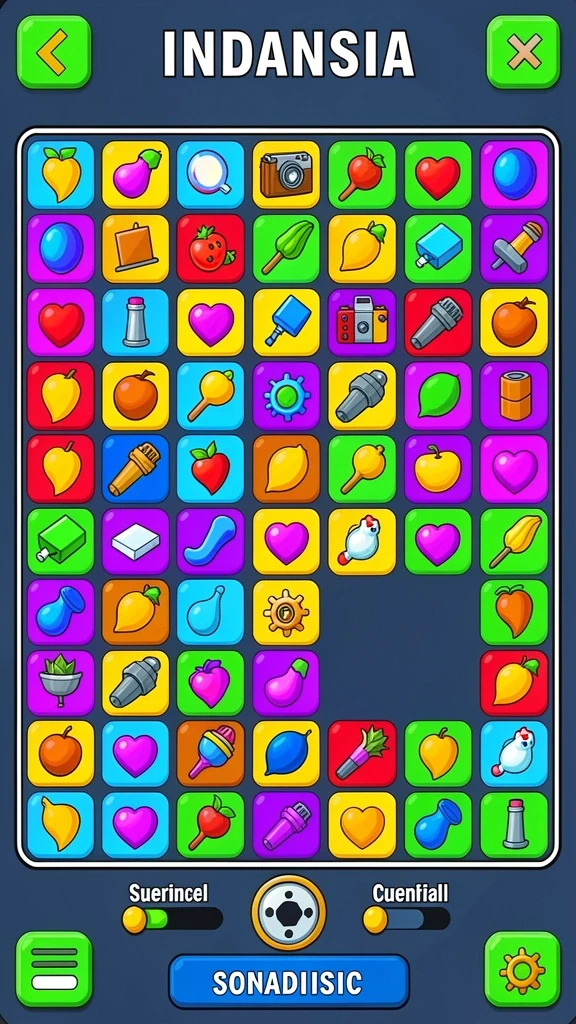Viewport: 576px width, 1024px height.
Task: Select the orange barrel tile on purple
Action: (x=514, y=396)
